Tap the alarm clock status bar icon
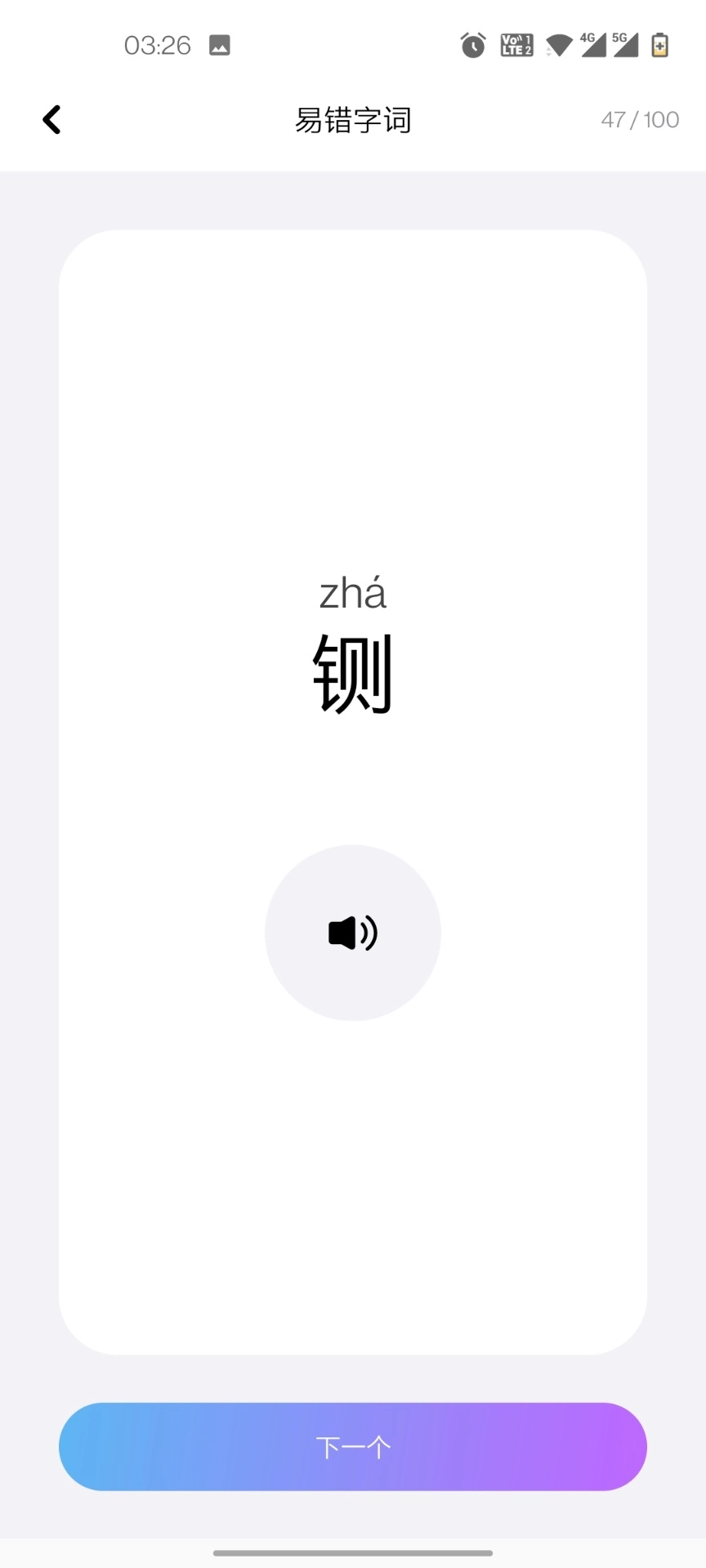Image resolution: width=706 pixels, height=1568 pixels. pyautogui.click(x=472, y=45)
